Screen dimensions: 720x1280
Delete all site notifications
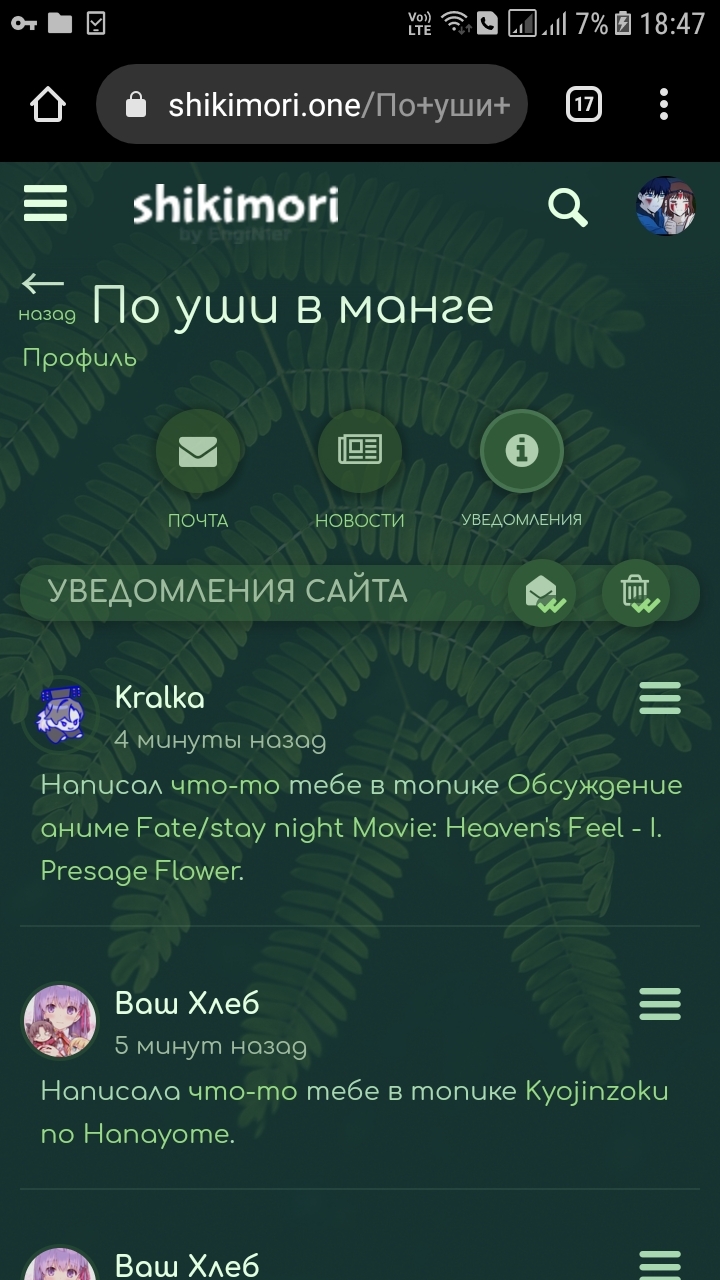(x=636, y=593)
